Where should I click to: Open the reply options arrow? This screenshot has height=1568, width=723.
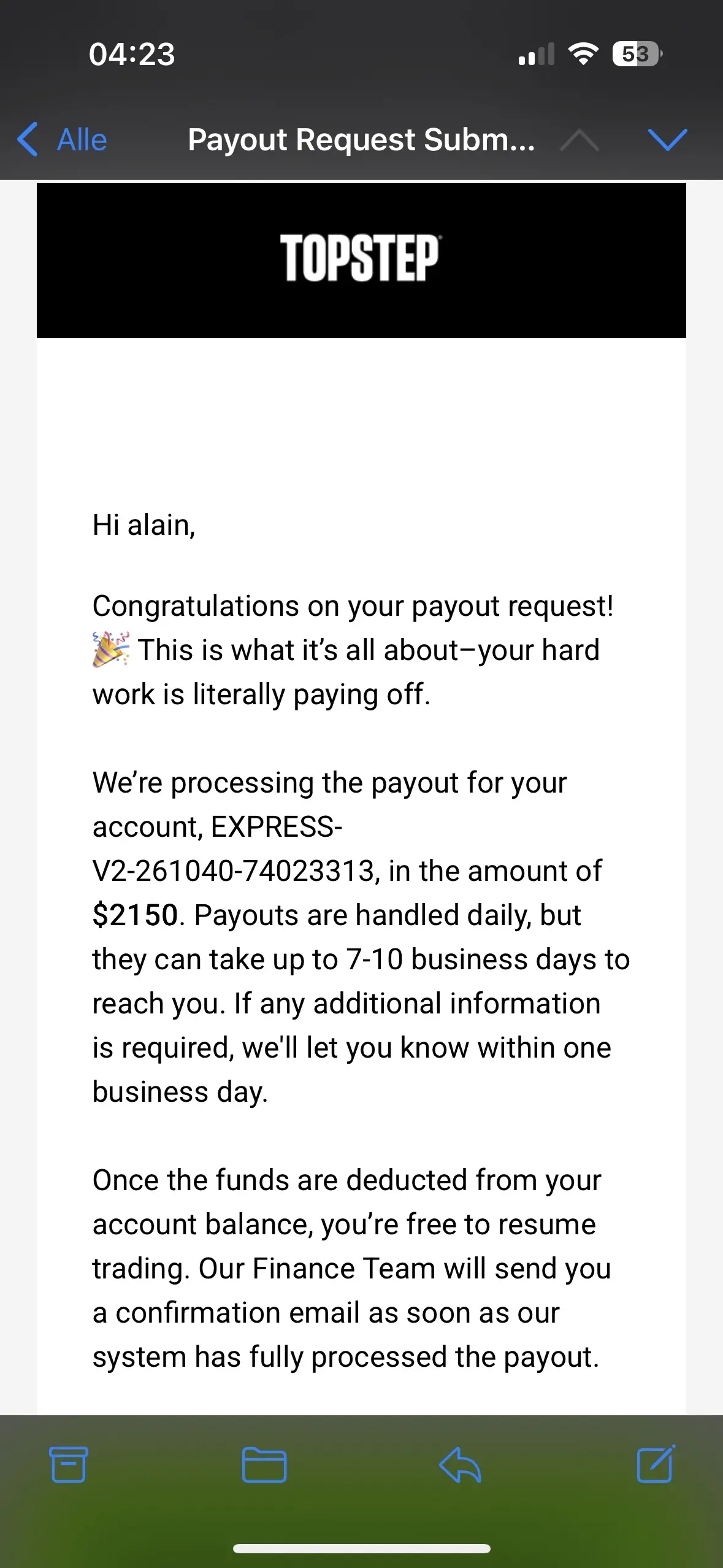[x=460, y=1464]
